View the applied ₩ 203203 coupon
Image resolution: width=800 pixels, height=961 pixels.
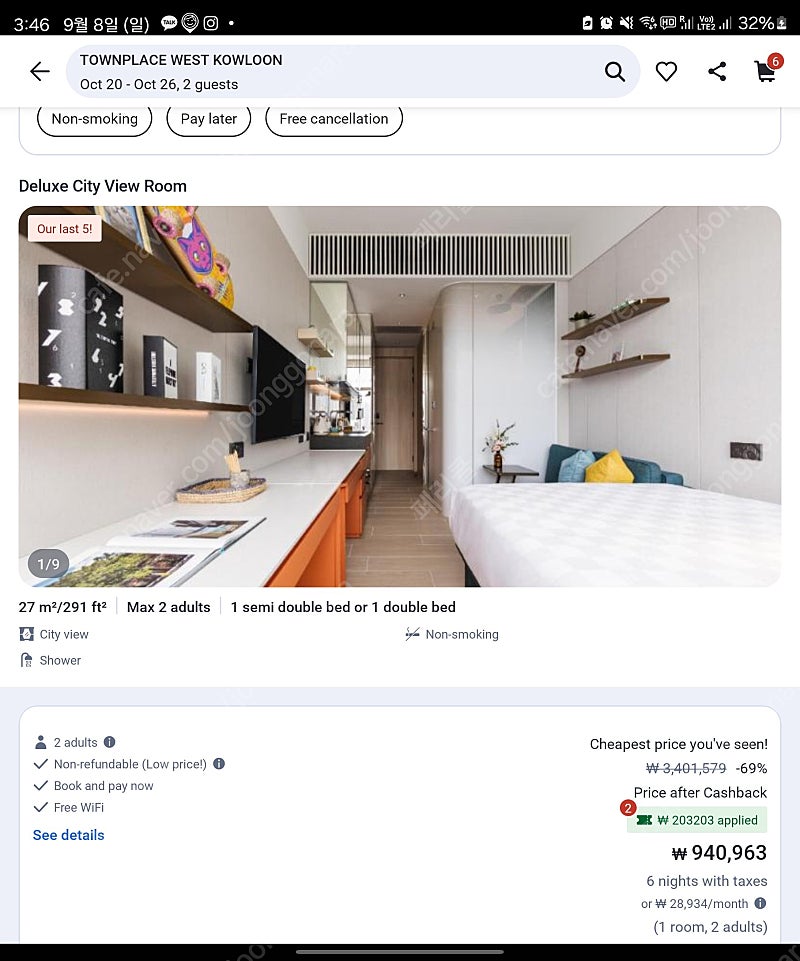click(697, 820)
